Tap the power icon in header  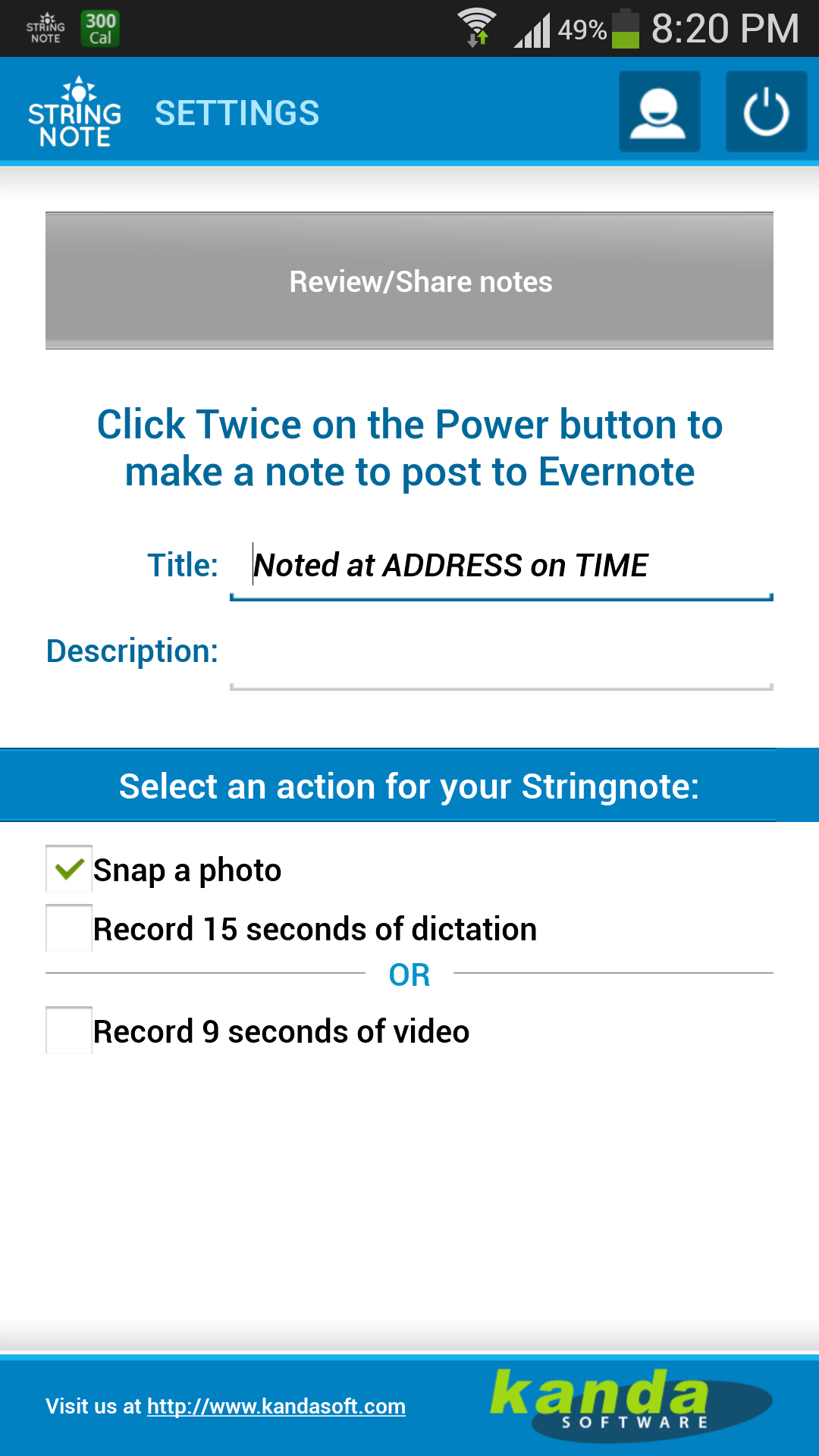[x=766, y=111]
